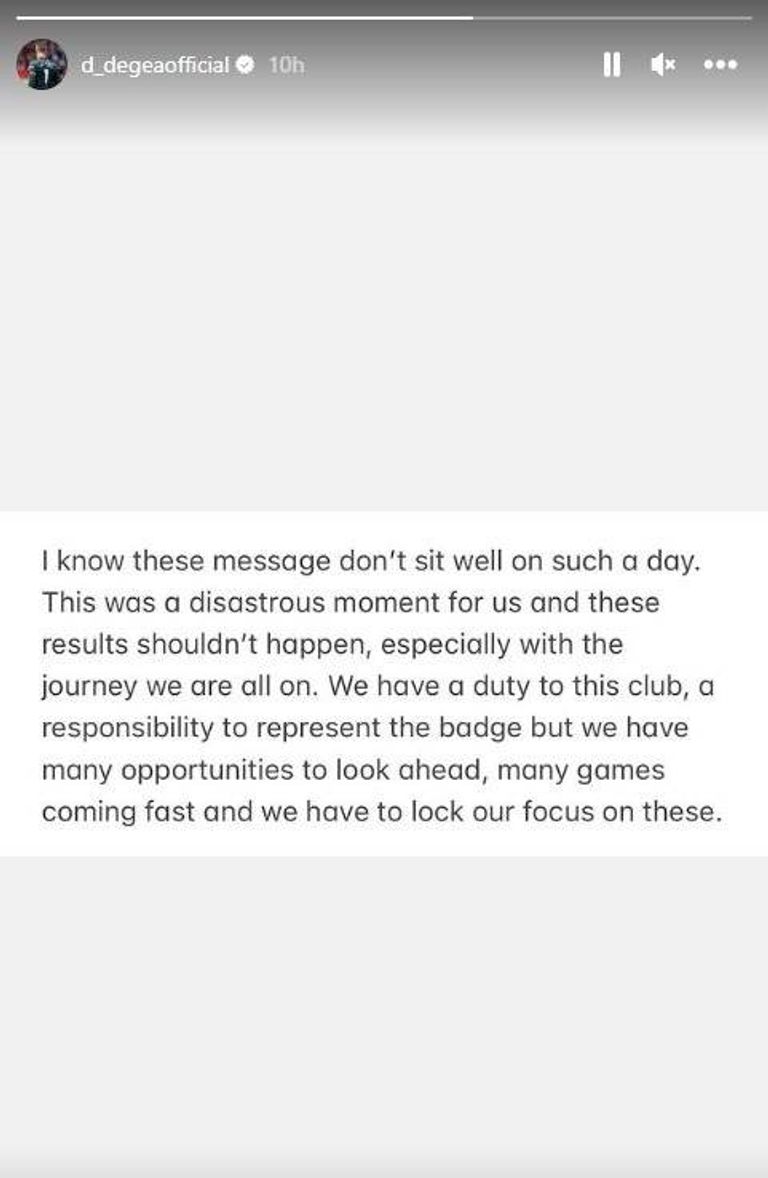Screen dimensions: 768x1178
Task: Tap the d_degeaofficial username
Action: click(x=154, y=65)
